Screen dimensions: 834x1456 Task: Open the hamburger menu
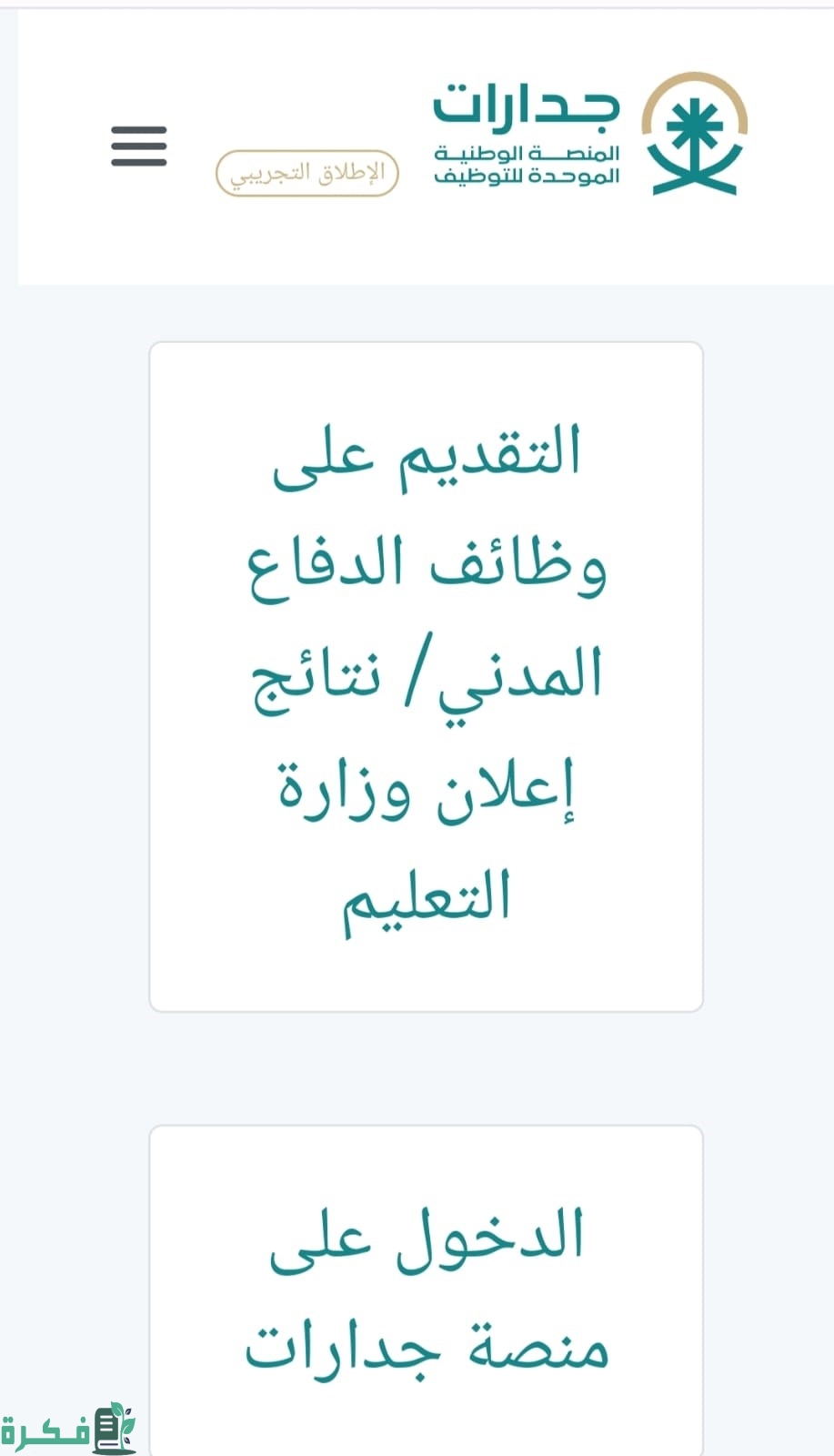139,147
